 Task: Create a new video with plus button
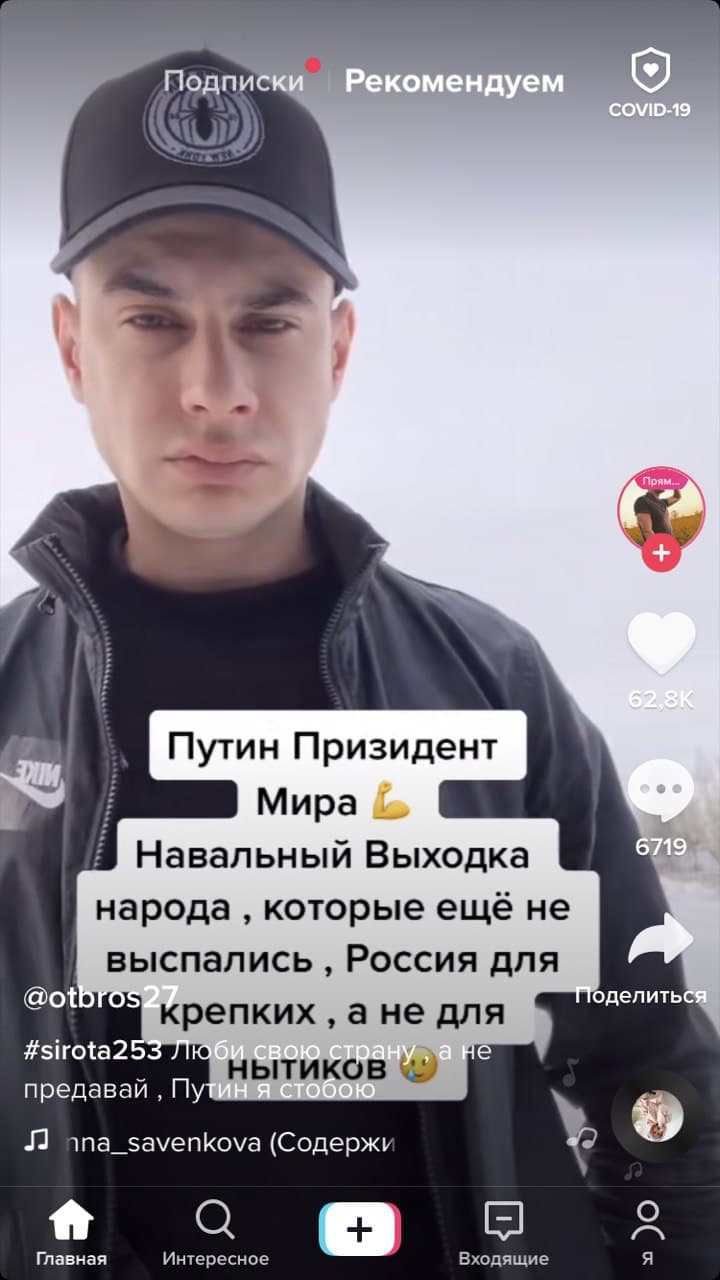coord(360,1229)
